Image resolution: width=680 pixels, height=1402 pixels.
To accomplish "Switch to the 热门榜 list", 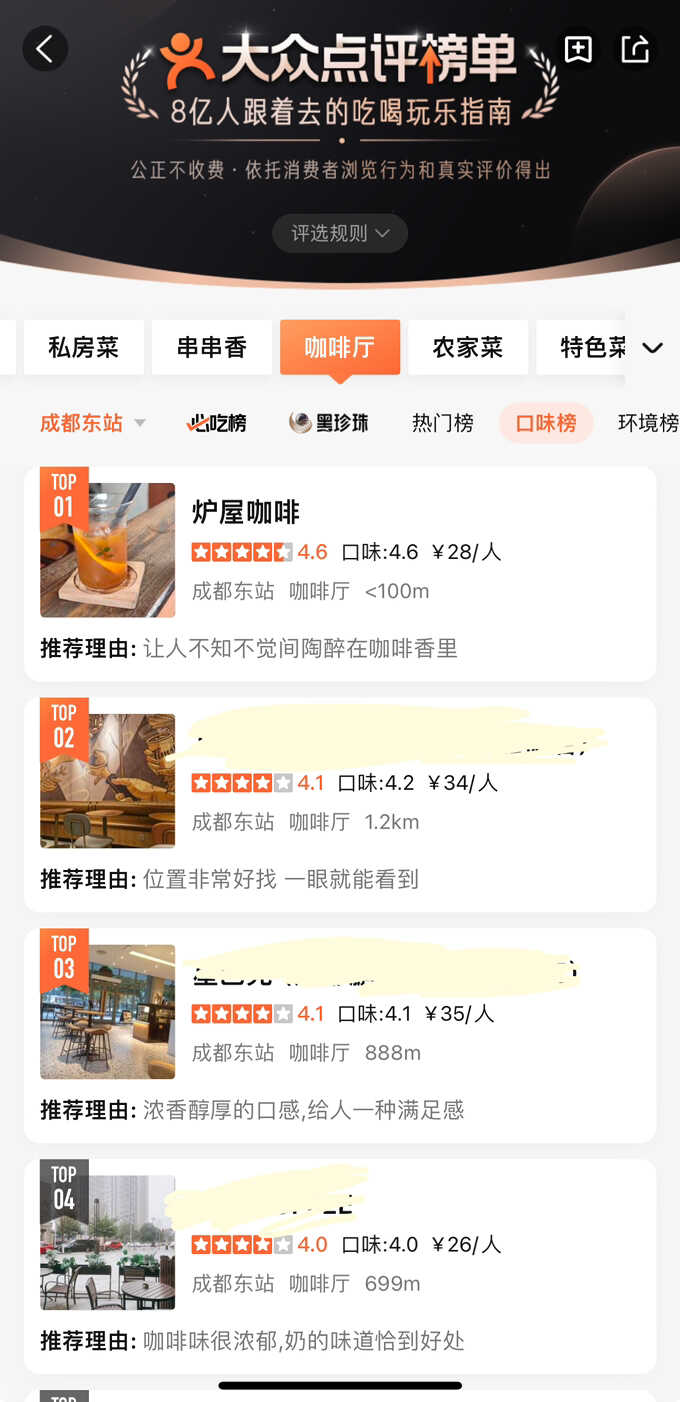I will click(442, 423).
